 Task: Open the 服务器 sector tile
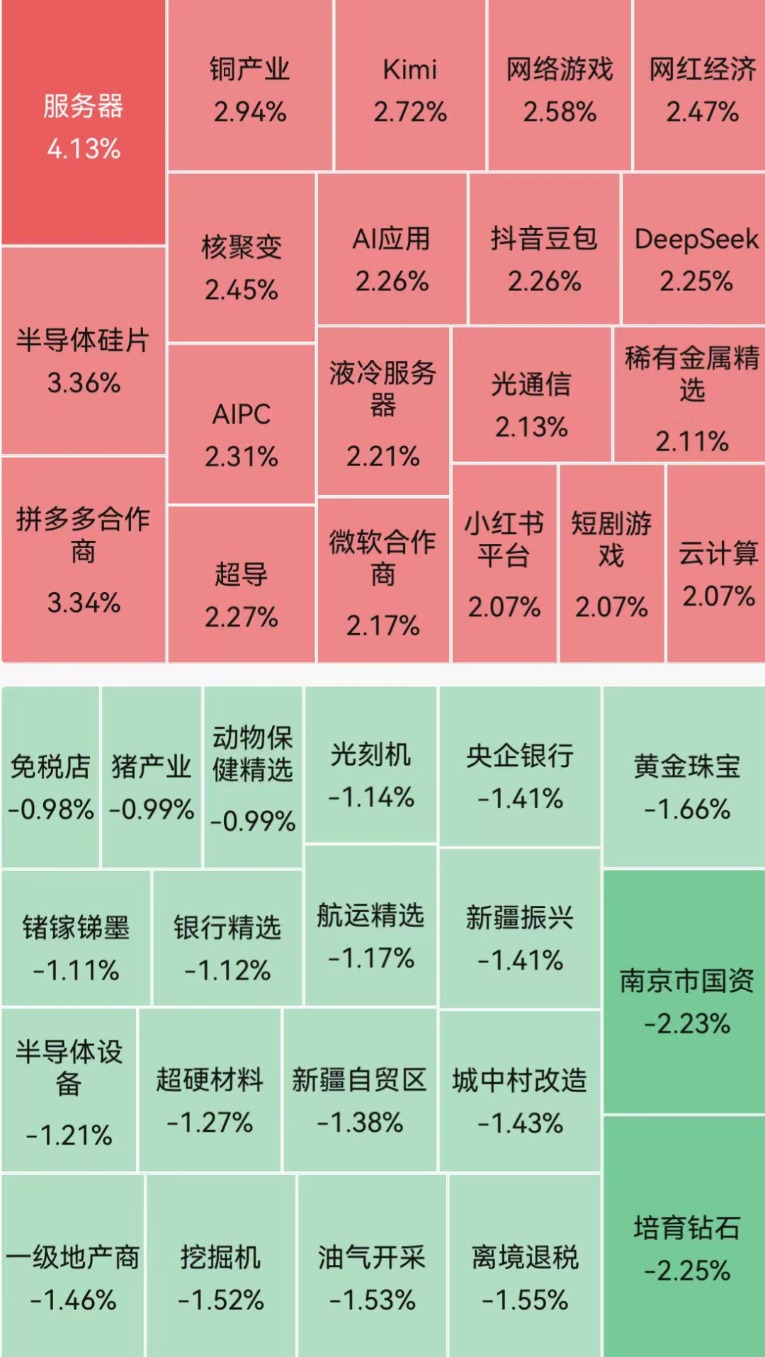click(83, 123)
